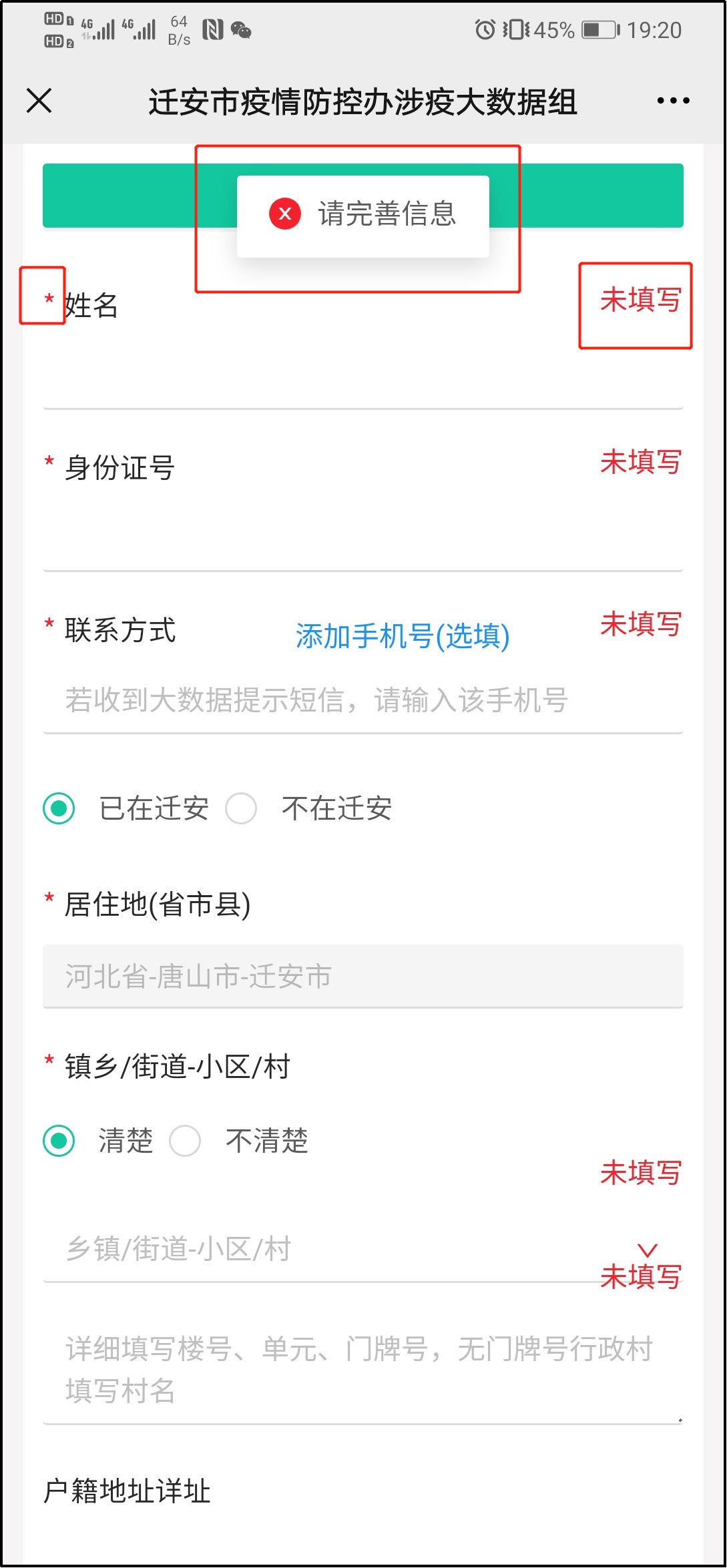727x1568 pixels.
Task: Select the 已在迁安 radio option
Action: (59, 808)
